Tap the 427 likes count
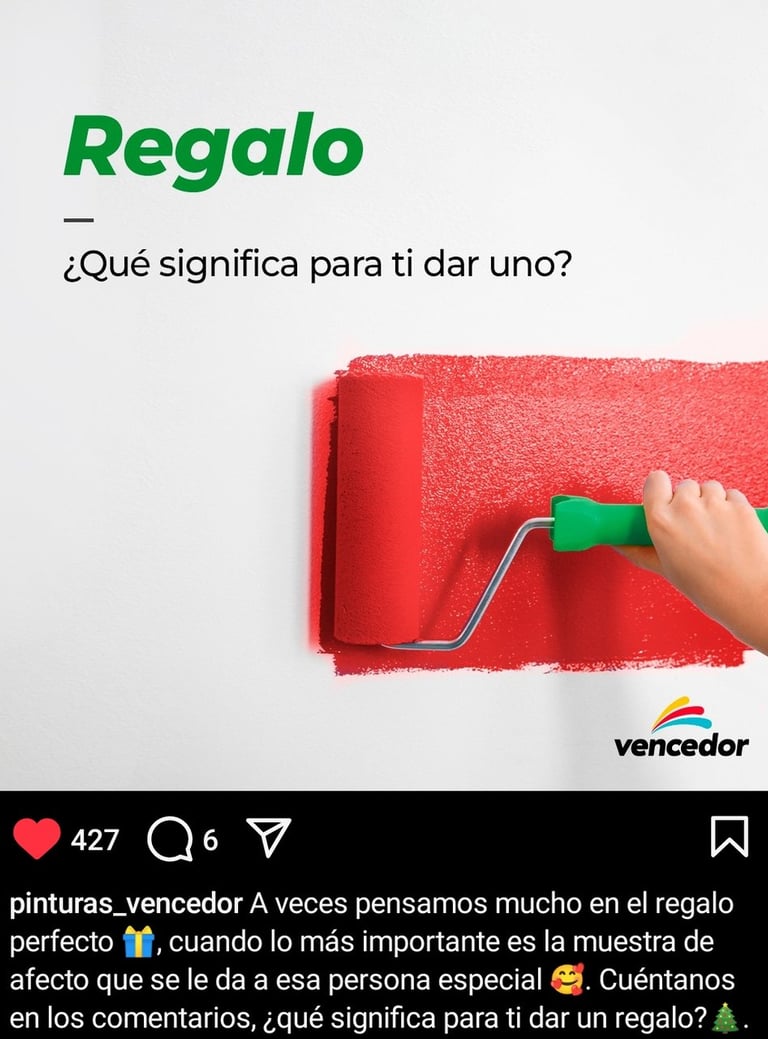The height and width of the screenshot is (1039, 768). 95,840
